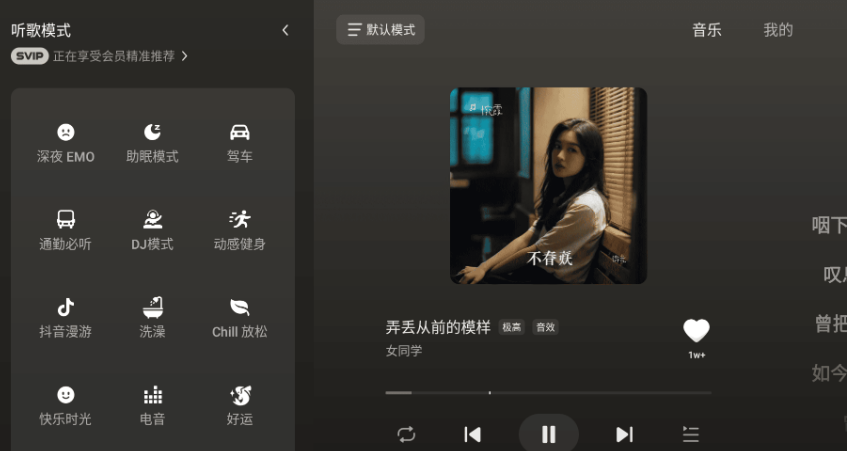
Task: Open the 默认模式 mode selector
Action: coord(380,30)
